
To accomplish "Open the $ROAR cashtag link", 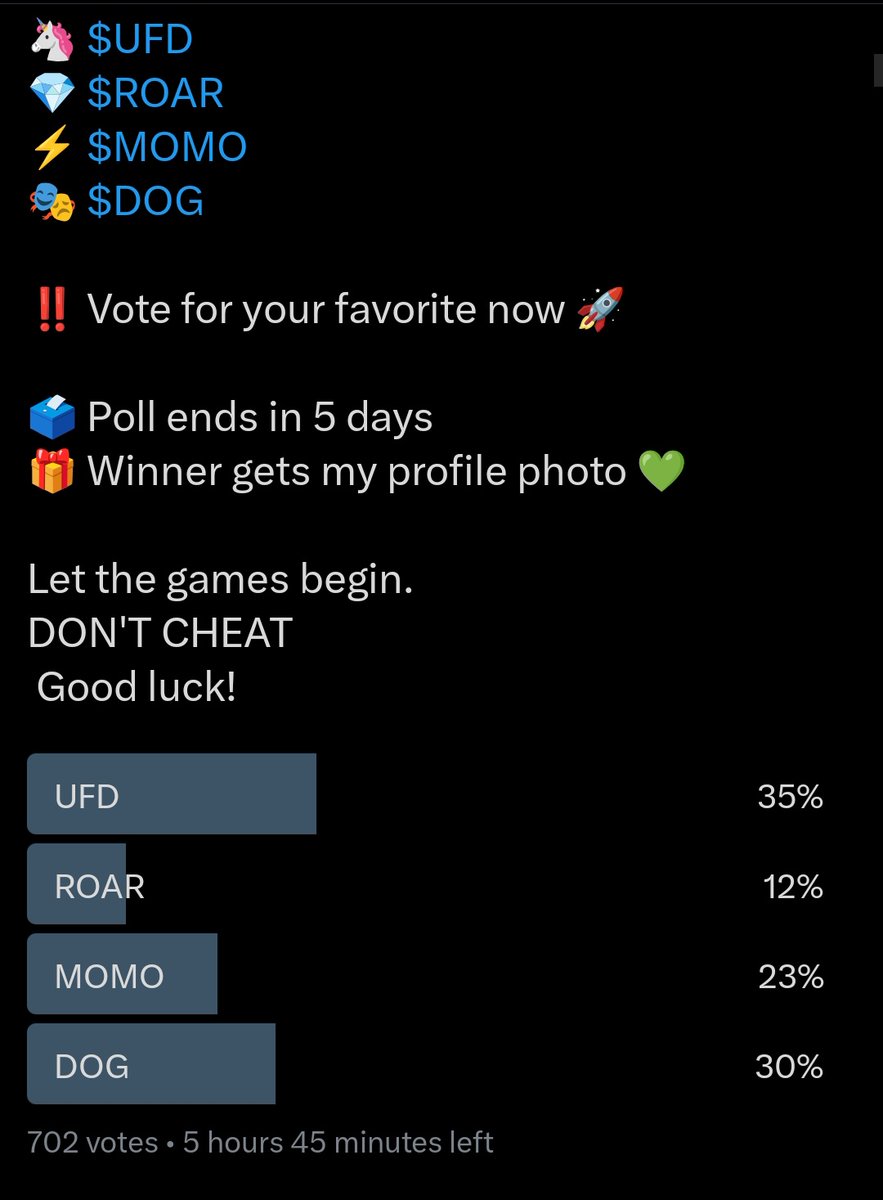I will (155, 93).
